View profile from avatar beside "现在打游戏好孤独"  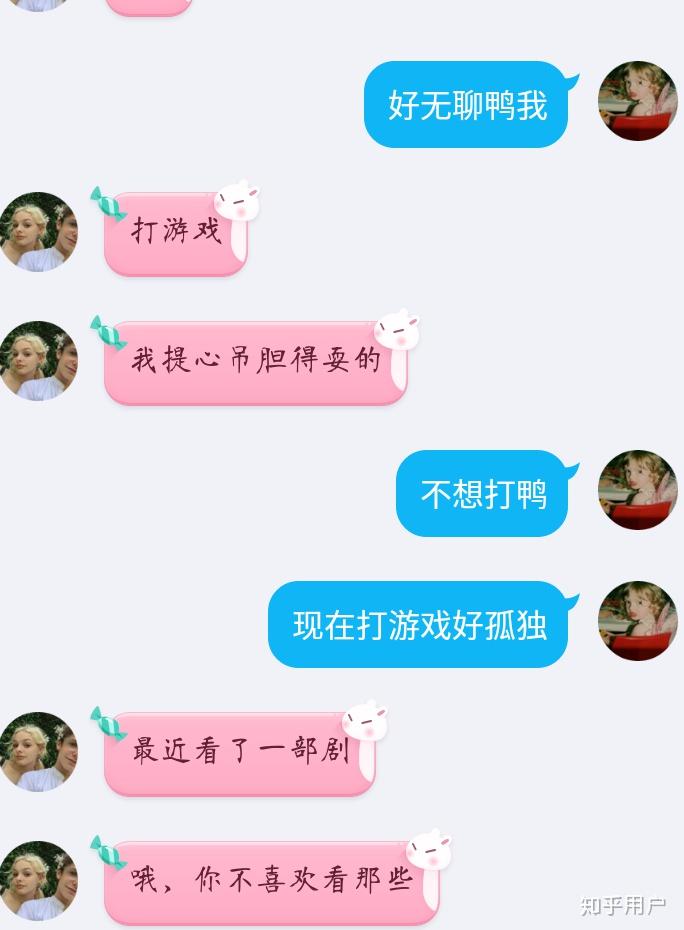pyautogui.click(x=637, y=620)
